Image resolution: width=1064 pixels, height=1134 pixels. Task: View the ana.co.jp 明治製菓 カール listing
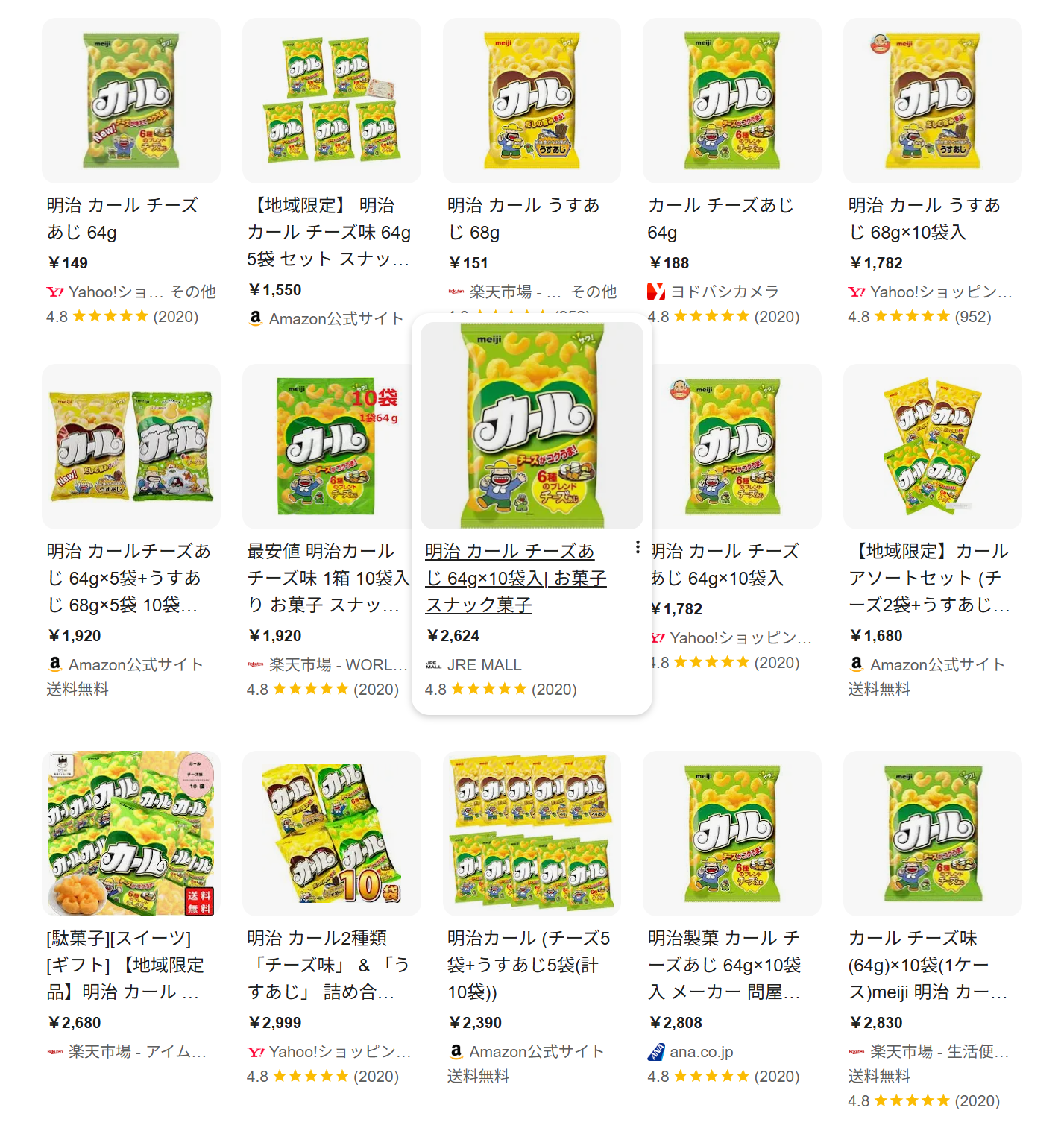724,964
